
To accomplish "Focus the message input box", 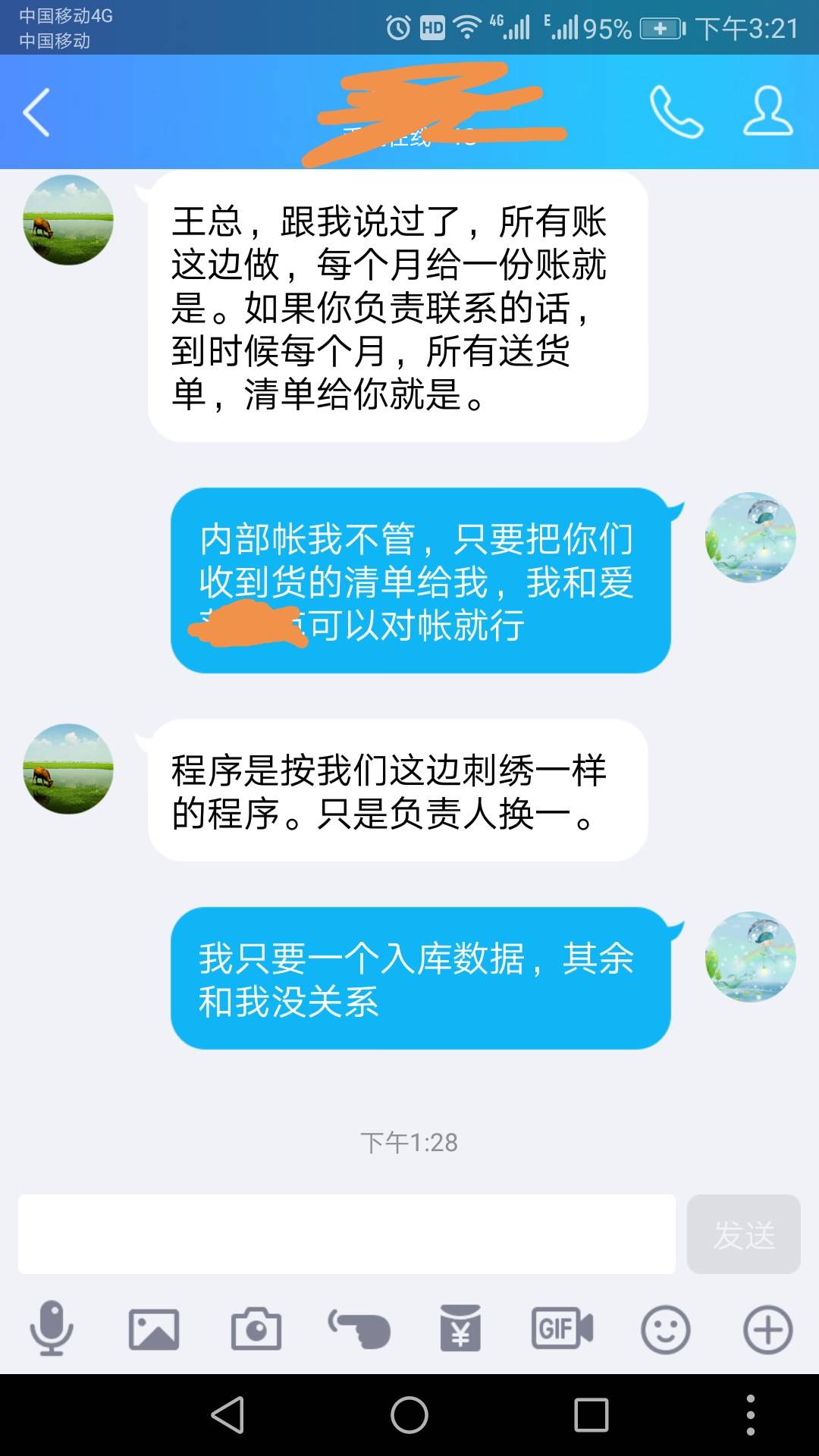I will pos(347,1234).
